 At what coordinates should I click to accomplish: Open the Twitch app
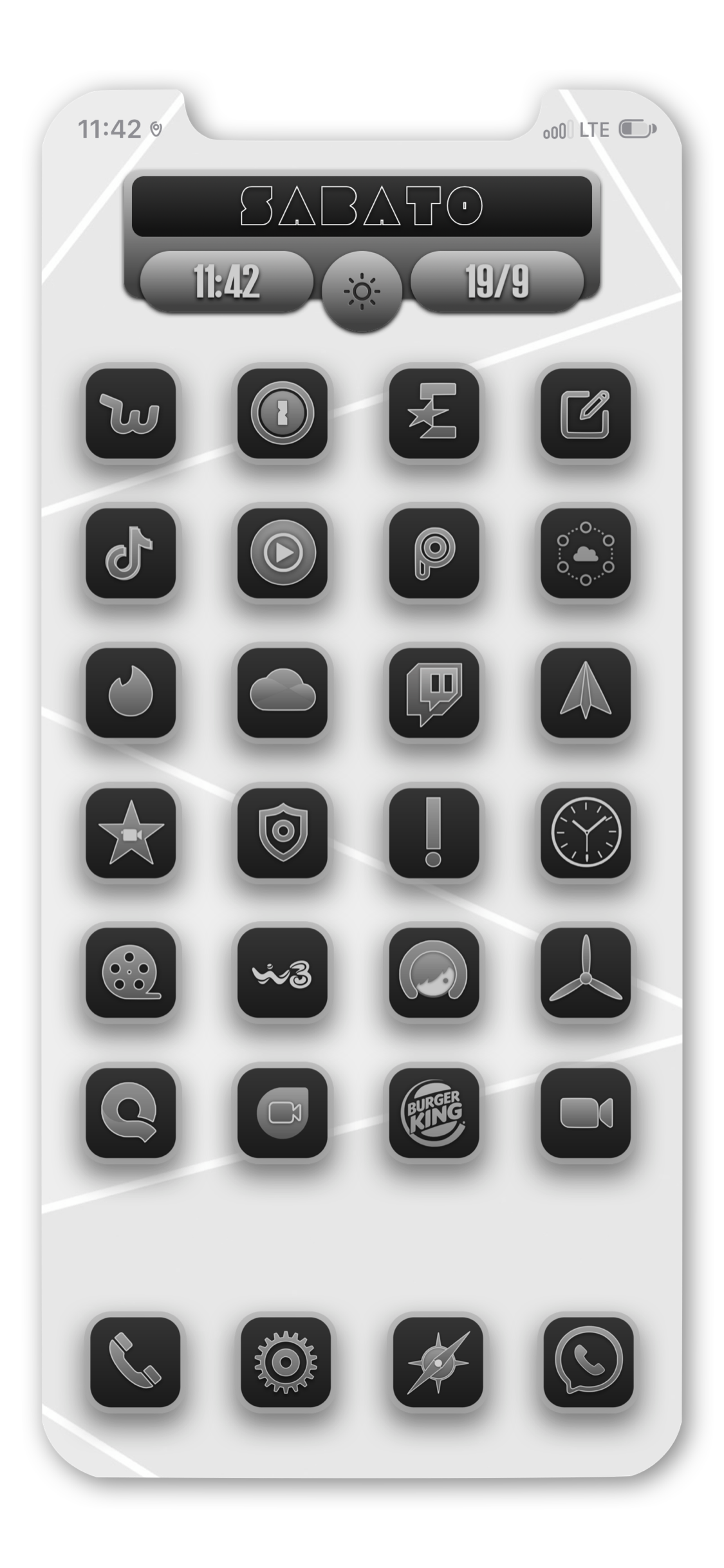(x=434, y=693)
